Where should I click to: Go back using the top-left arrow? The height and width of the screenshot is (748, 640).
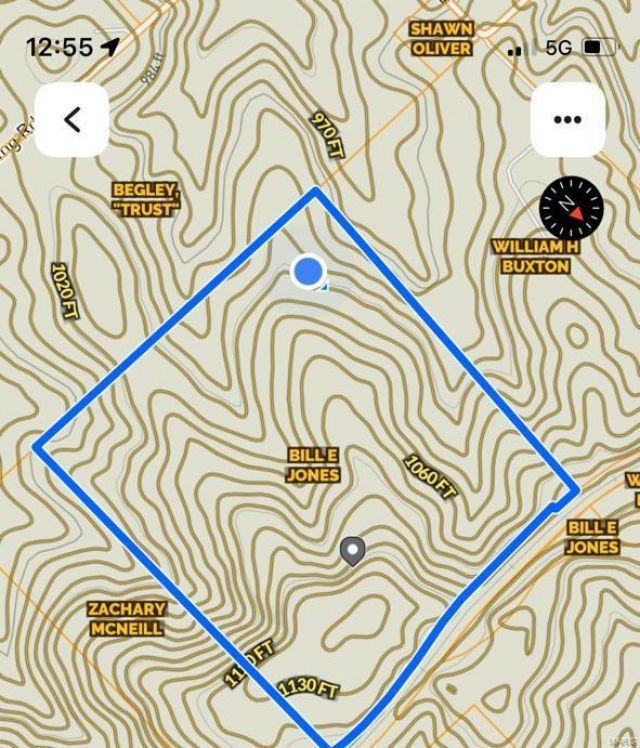coord(72,120)
